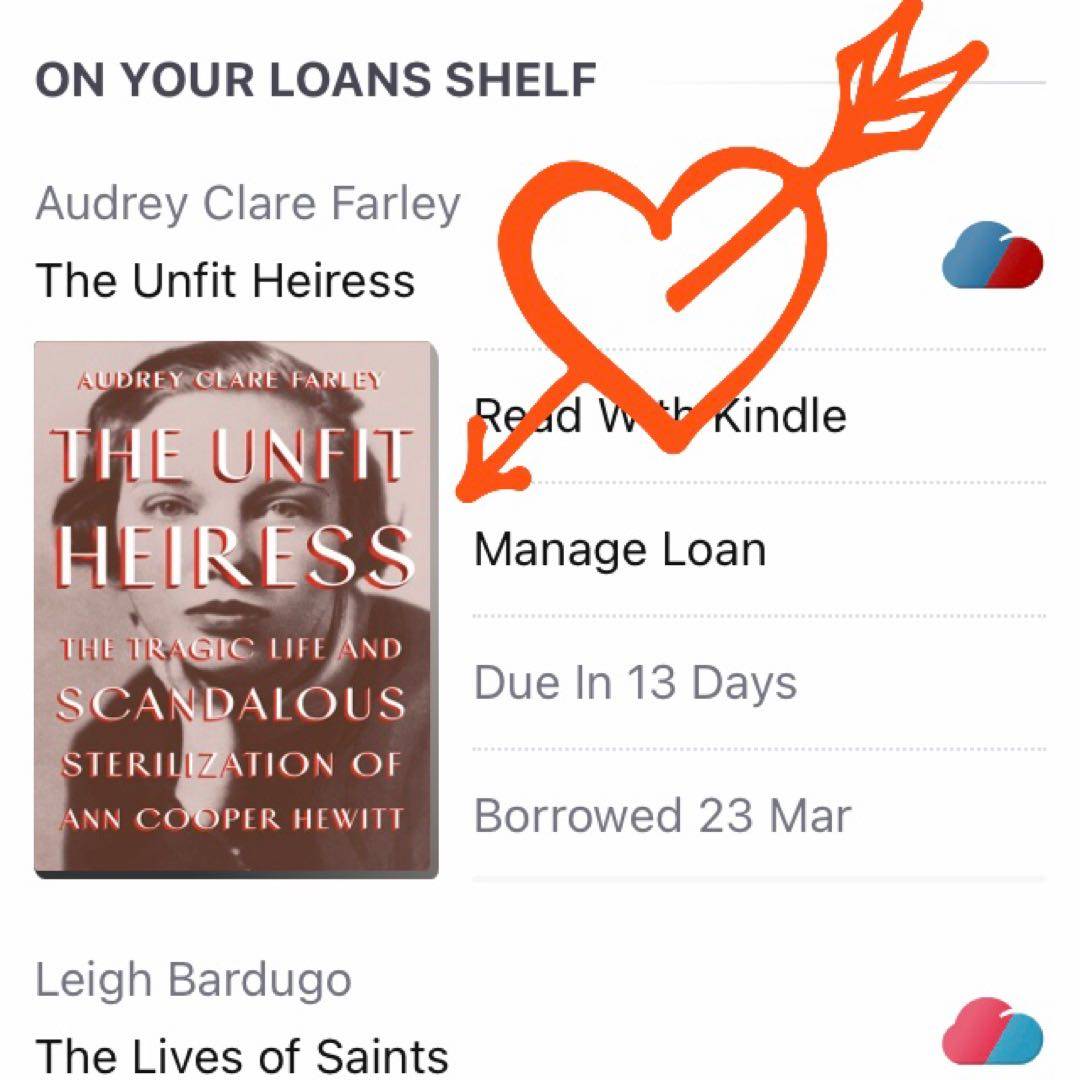Tap the cloud icon beside The Lives of Saints

coord(993,1030)
